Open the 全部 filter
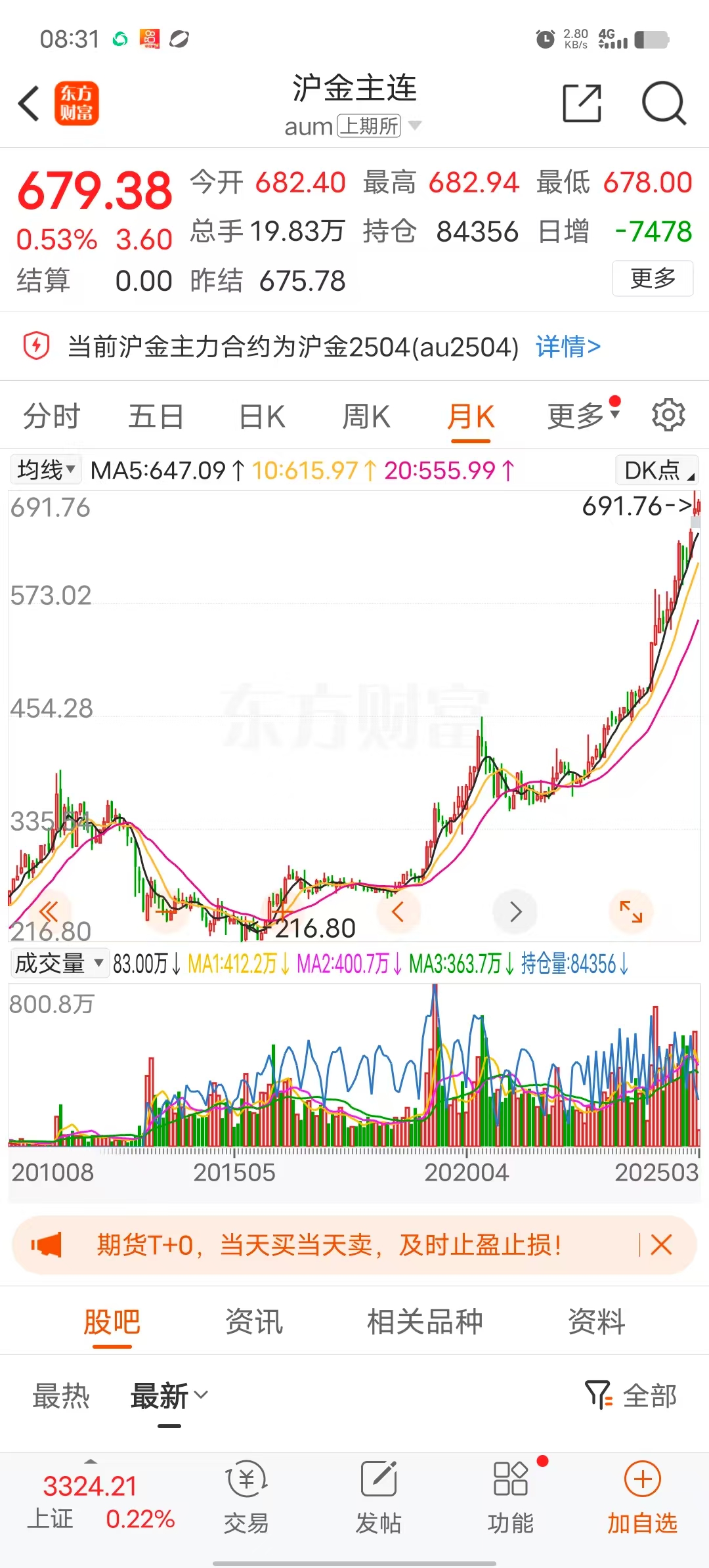The width and height of the screenshot is (709, 1568). click(x=632, y=1395)
